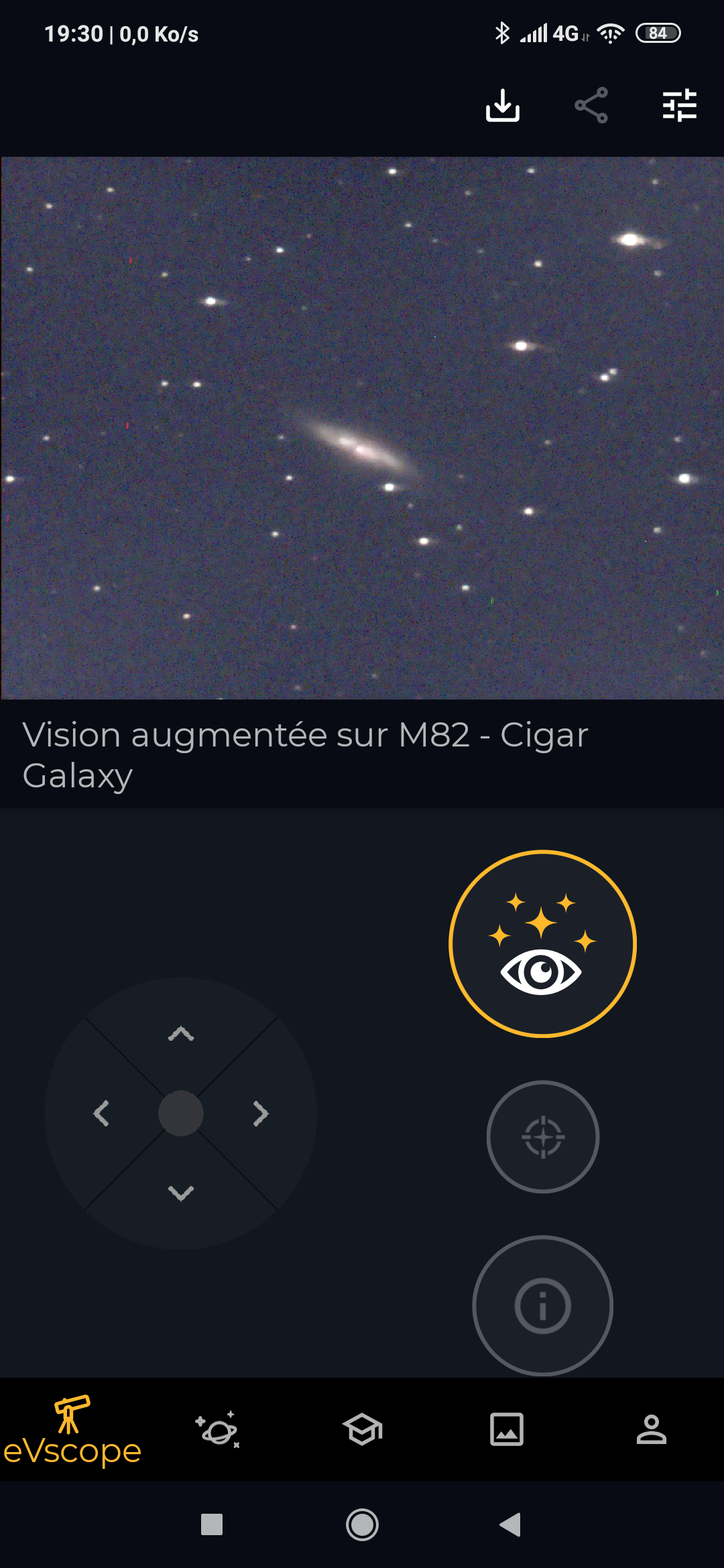Viewport: 724px width, 1568px height.
Task: Download the M82 image
Action: pyautogui.click(x=503, y=105)
